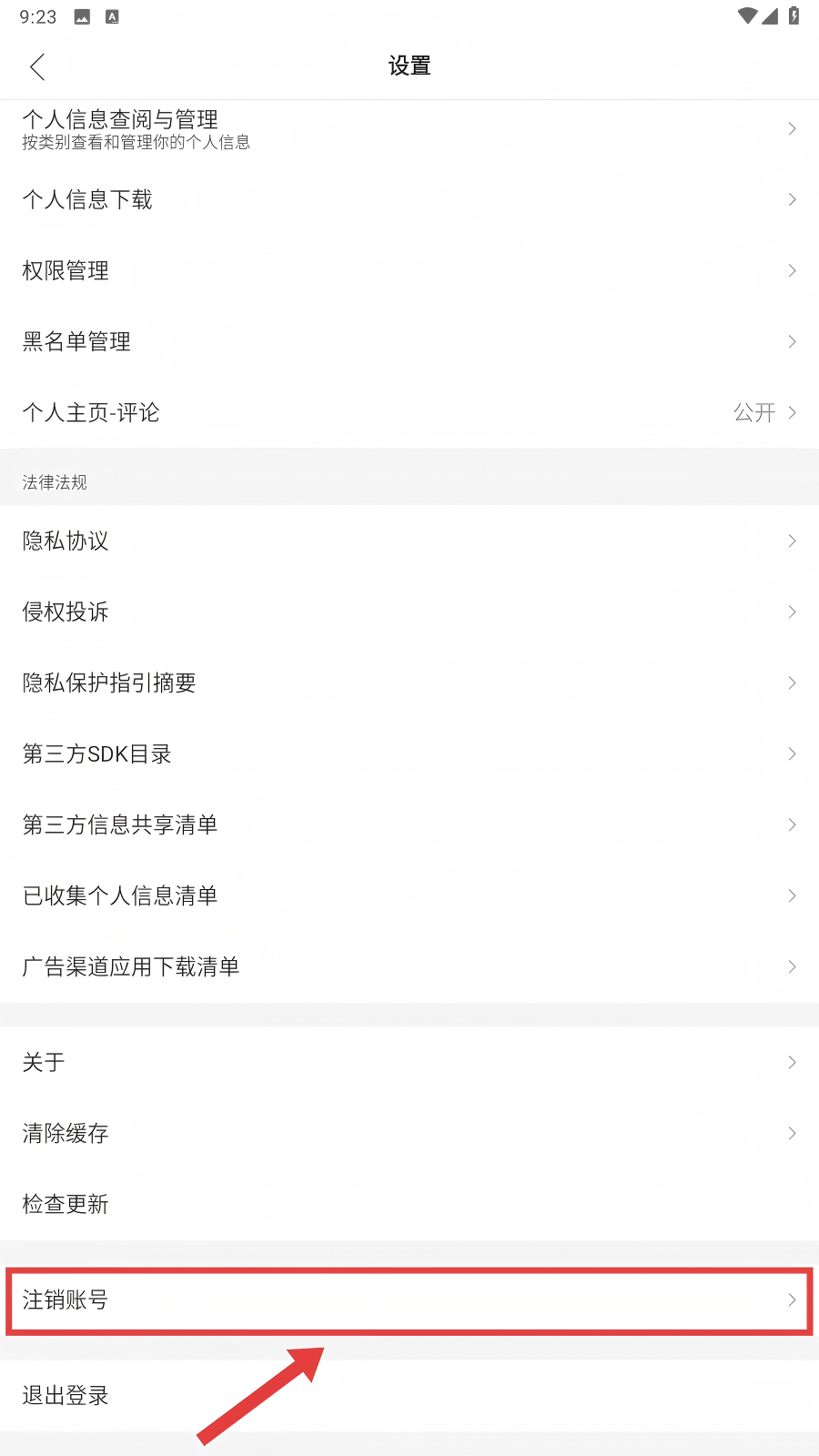Open 个人信息下载
Viewport: 819px width, 1456px height.
click(x=409, y=199)
